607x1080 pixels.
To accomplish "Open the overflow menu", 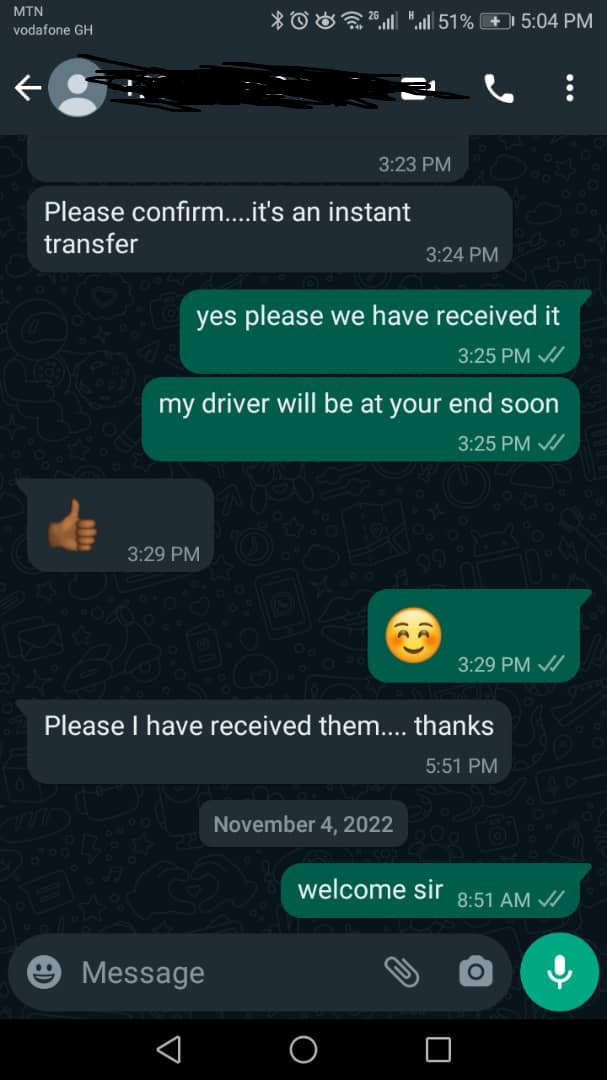I will 569,89.
